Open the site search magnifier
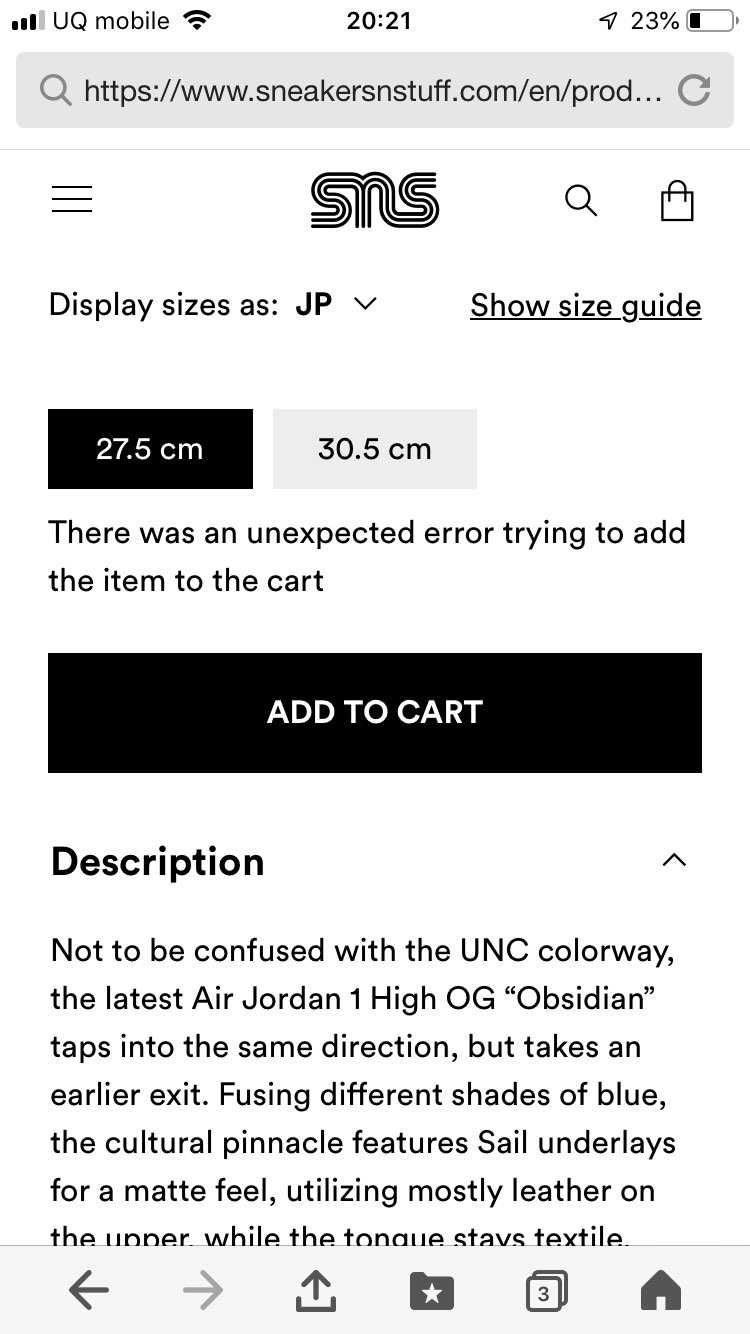The image size is (750, 1334). 581,200
